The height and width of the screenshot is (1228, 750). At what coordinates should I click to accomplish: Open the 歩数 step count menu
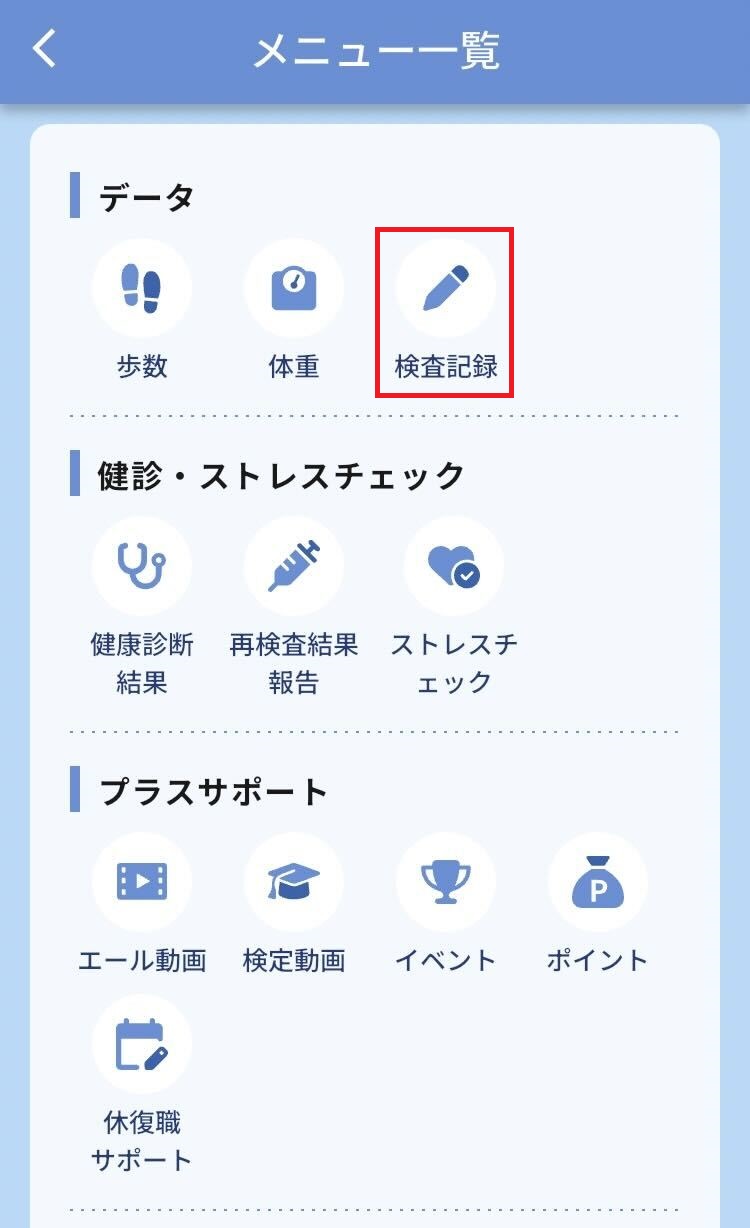pyautogui.click(x=142, y=289)
